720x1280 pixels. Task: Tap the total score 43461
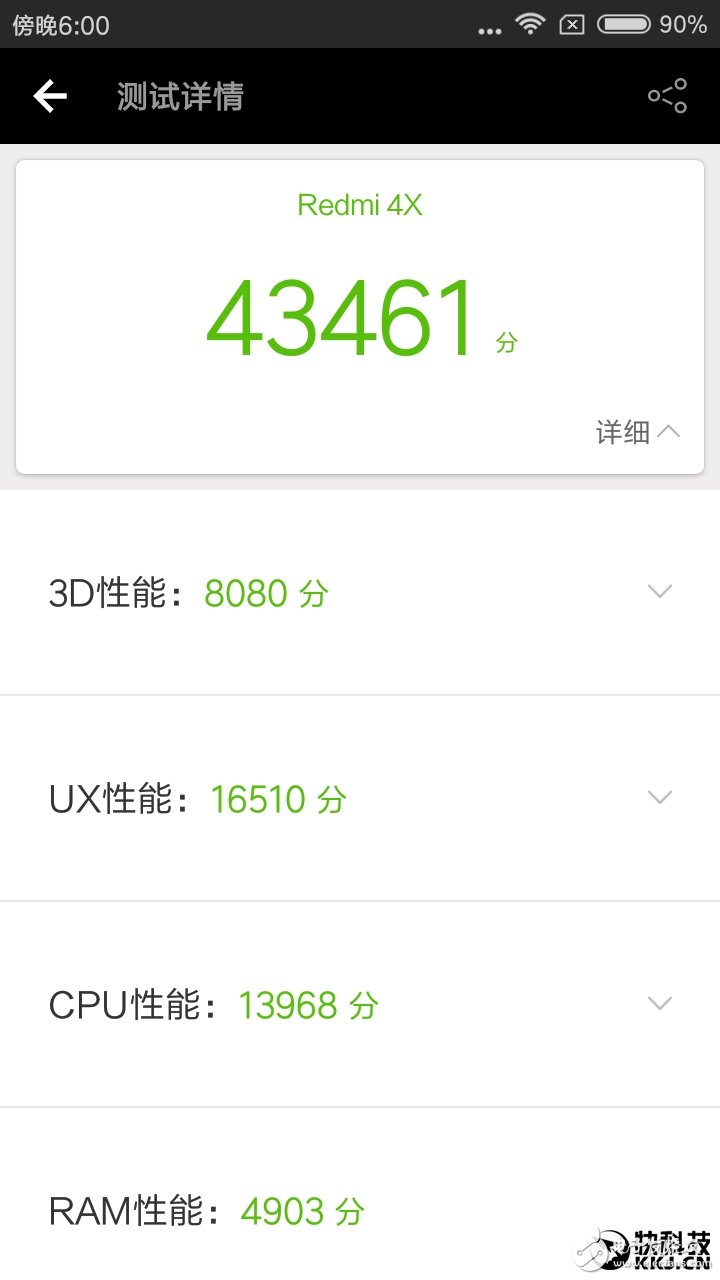(x=340, y=315)
